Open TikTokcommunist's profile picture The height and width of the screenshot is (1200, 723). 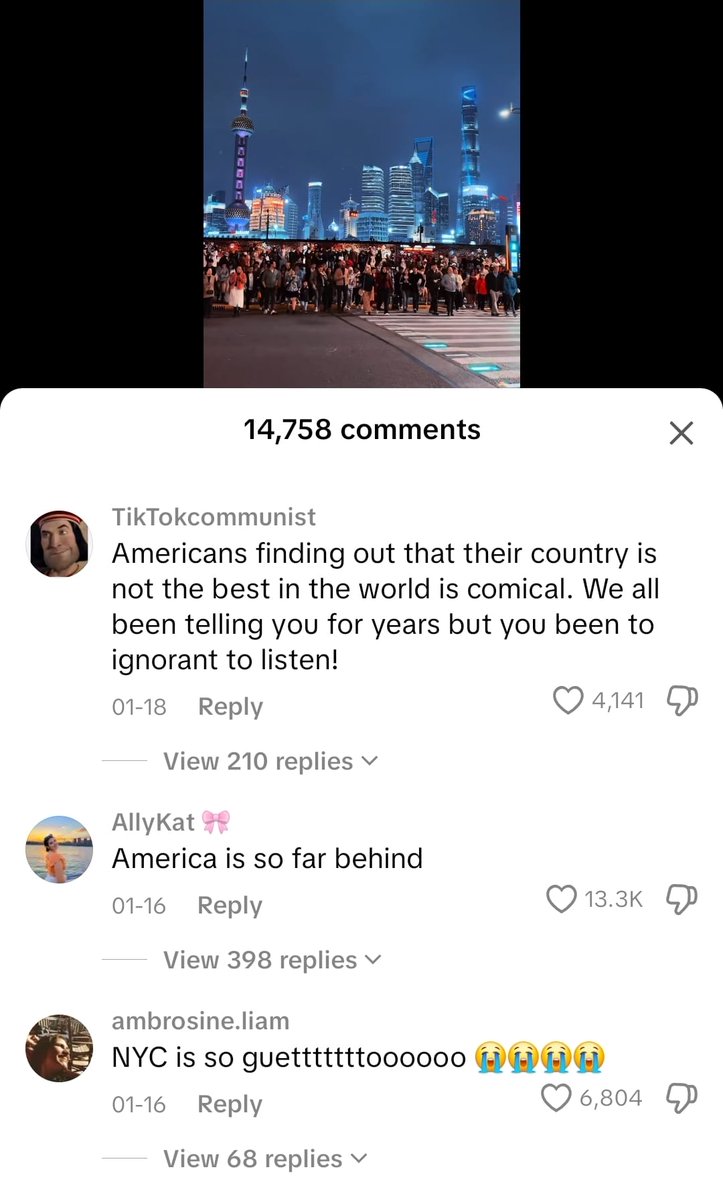click(59, 543)
